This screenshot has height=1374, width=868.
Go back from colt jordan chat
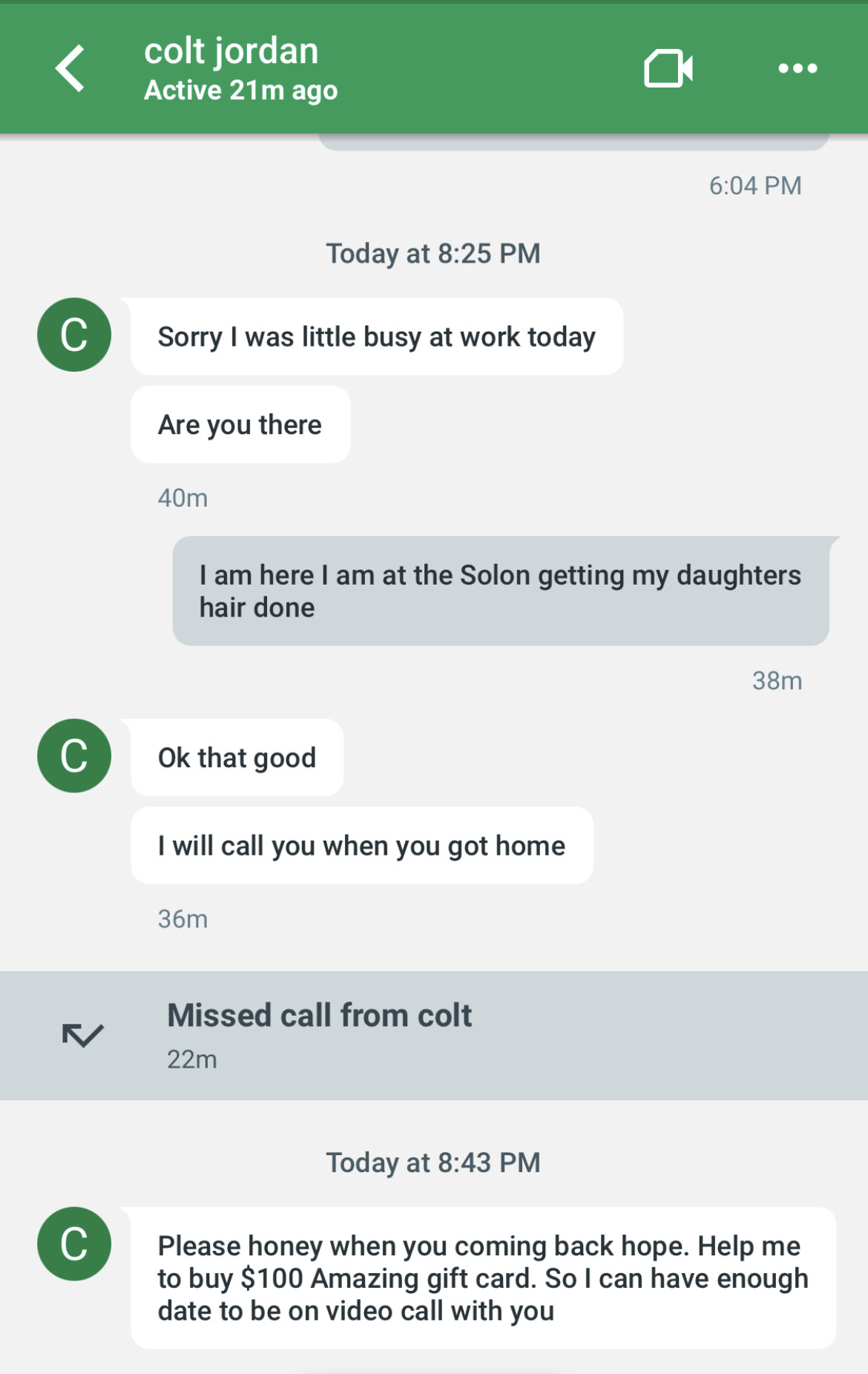pyautogui.click(x=70, y=68)
